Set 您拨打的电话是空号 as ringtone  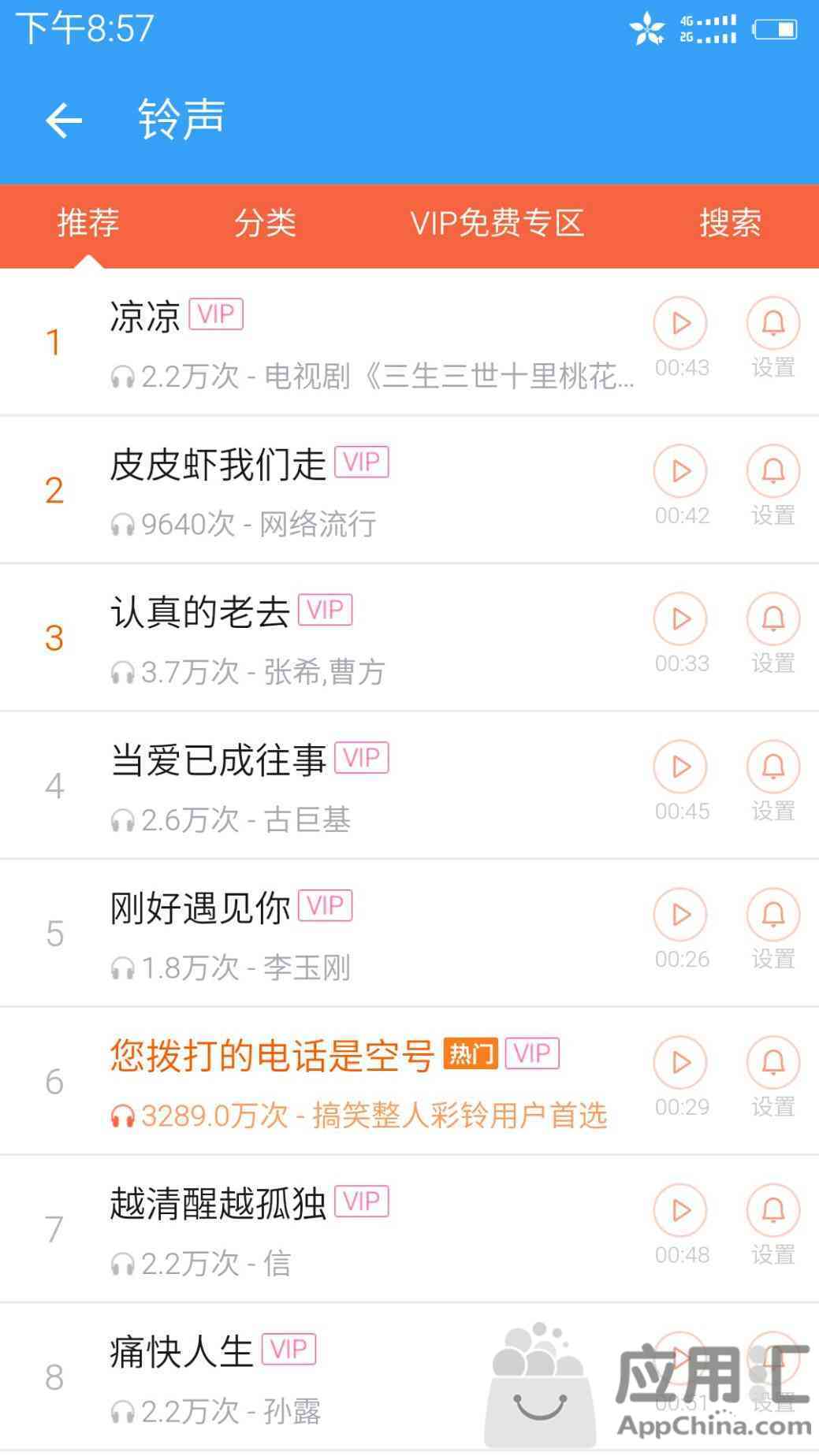click(773, 1063)
